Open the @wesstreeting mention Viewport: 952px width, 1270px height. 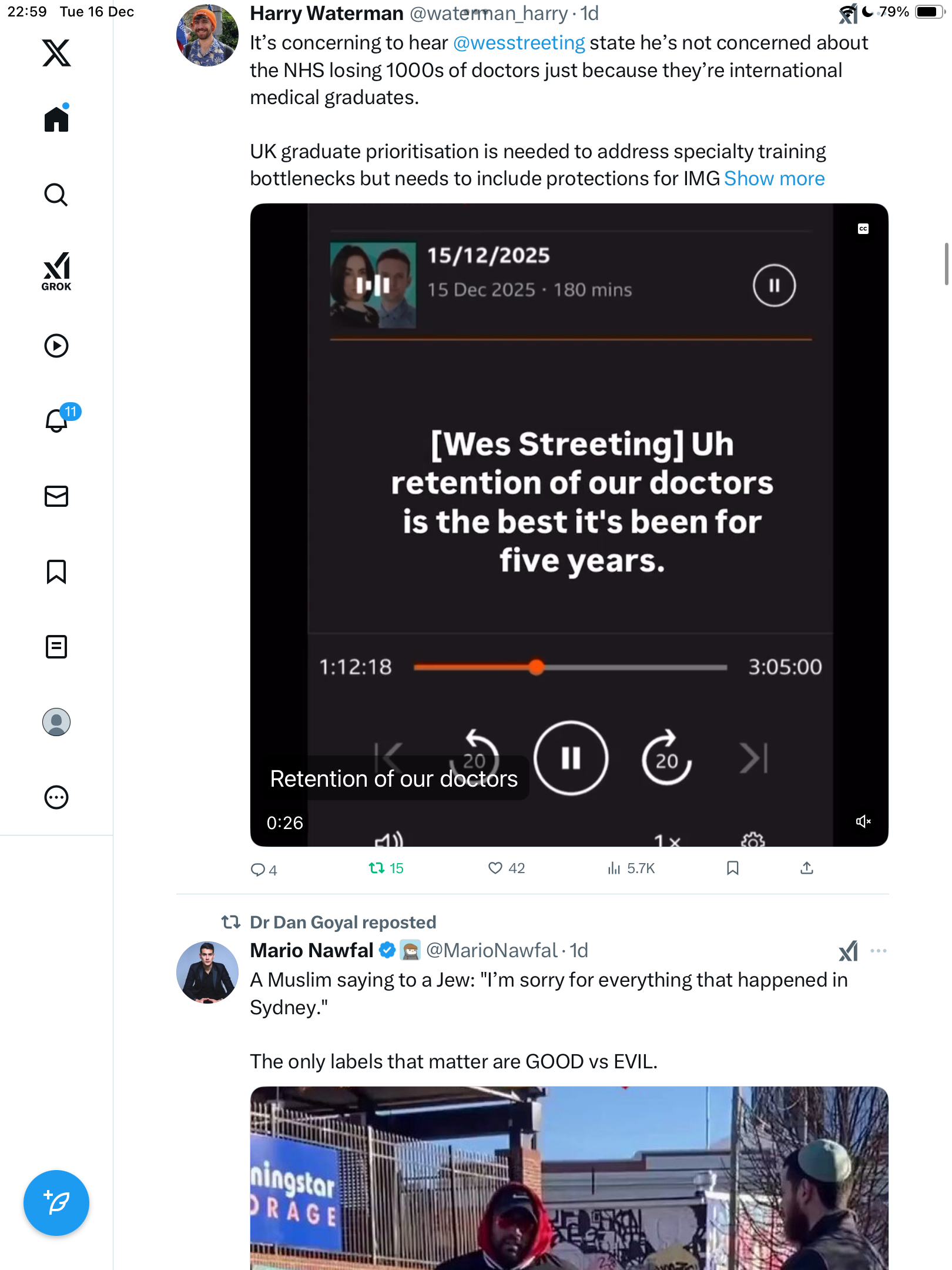(x=519, y=43)
